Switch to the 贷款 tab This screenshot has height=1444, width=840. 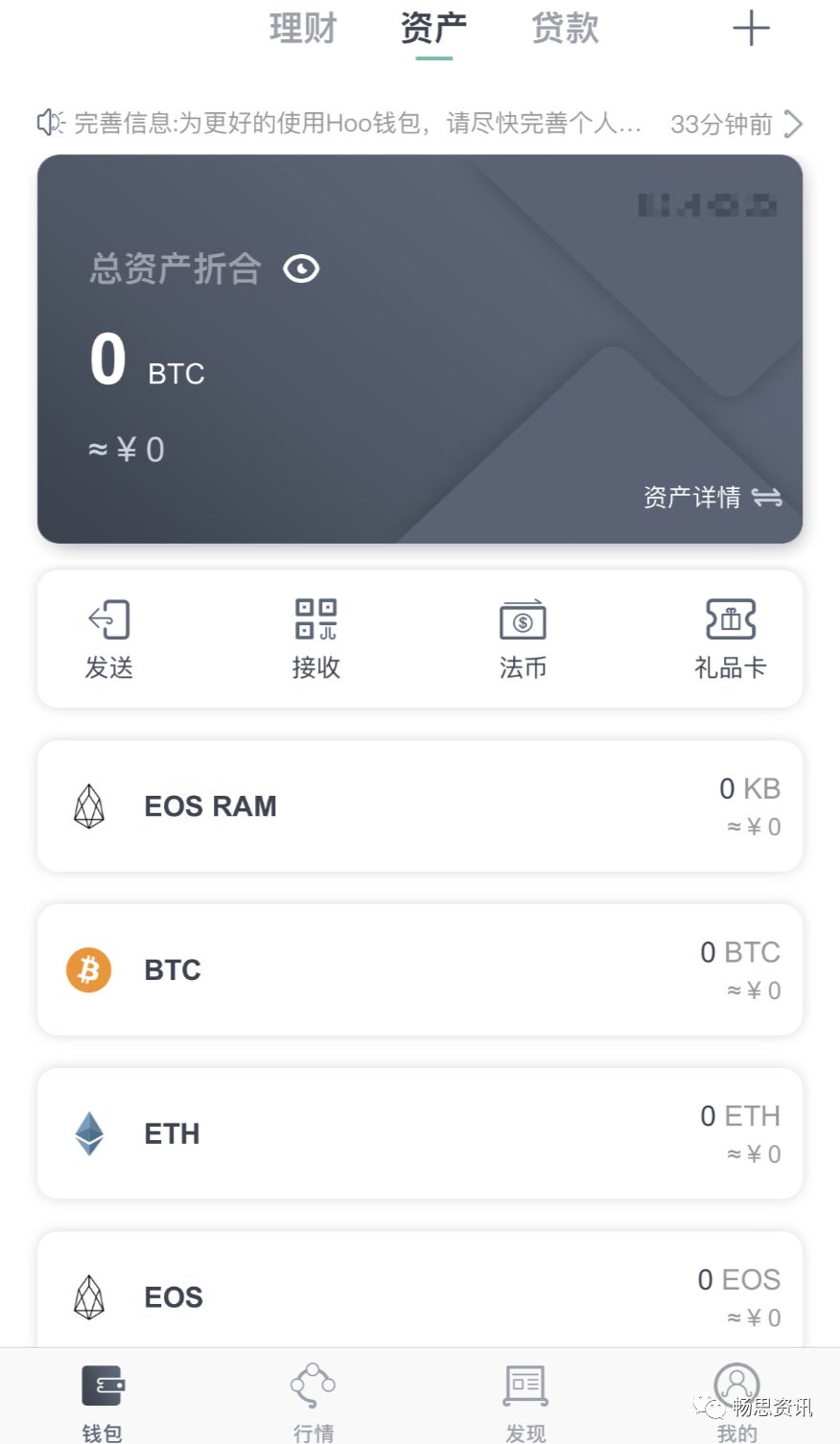[564, 29]
